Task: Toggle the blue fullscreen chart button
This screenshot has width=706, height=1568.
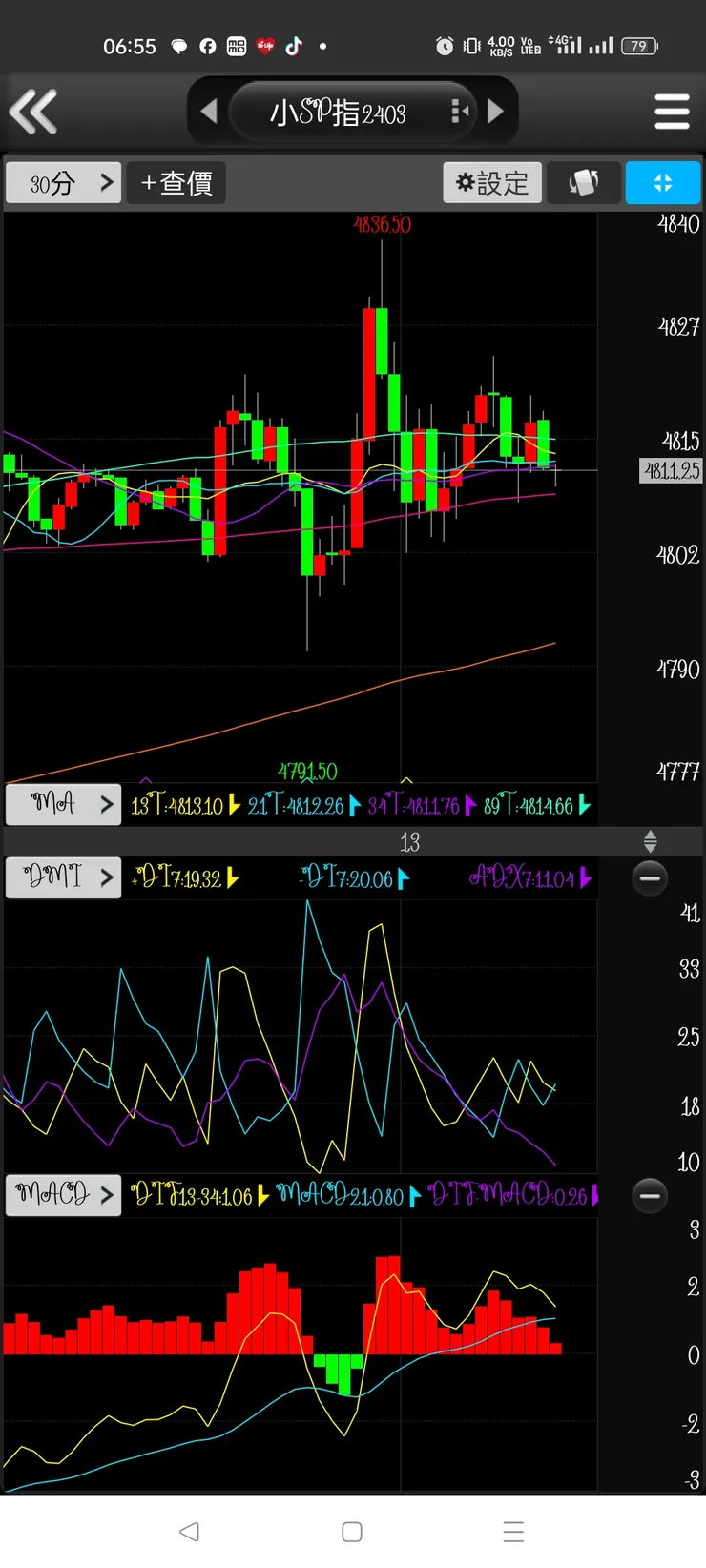Action: coord(663,182)
